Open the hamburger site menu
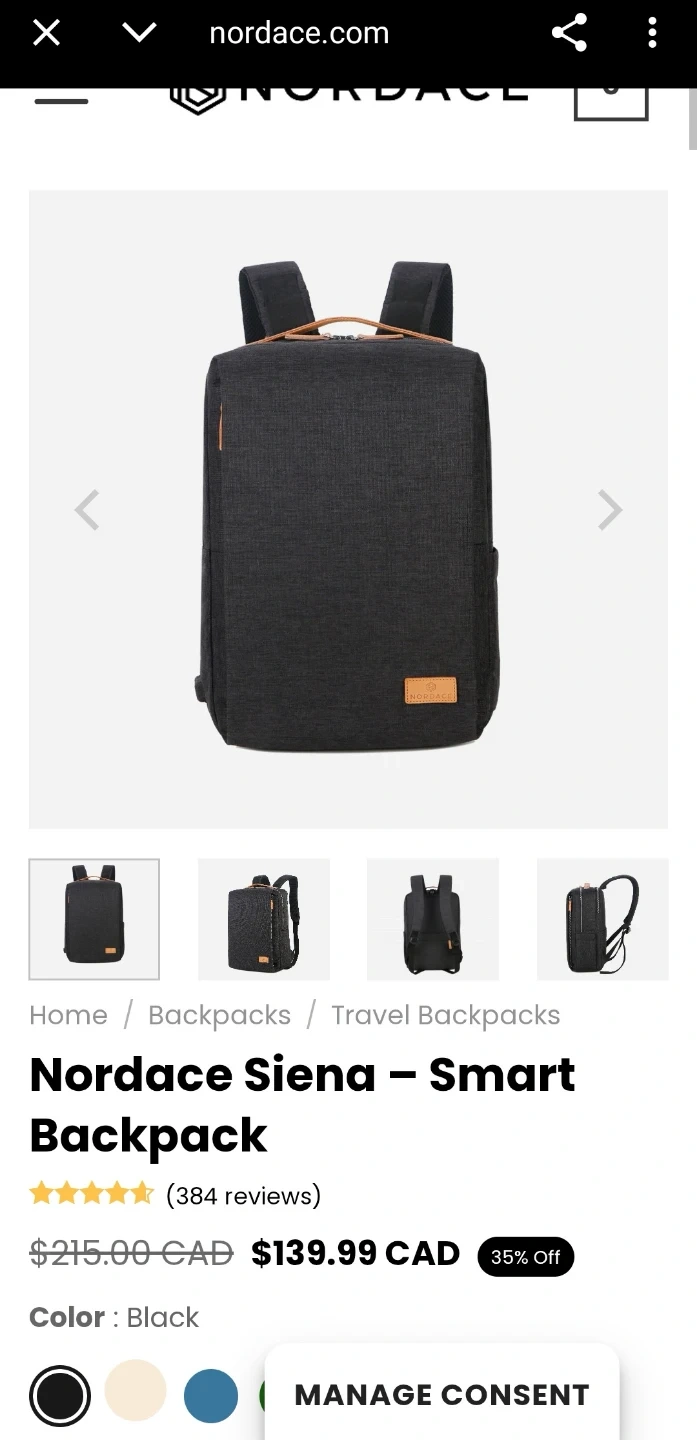 click(x=62, y=100)
